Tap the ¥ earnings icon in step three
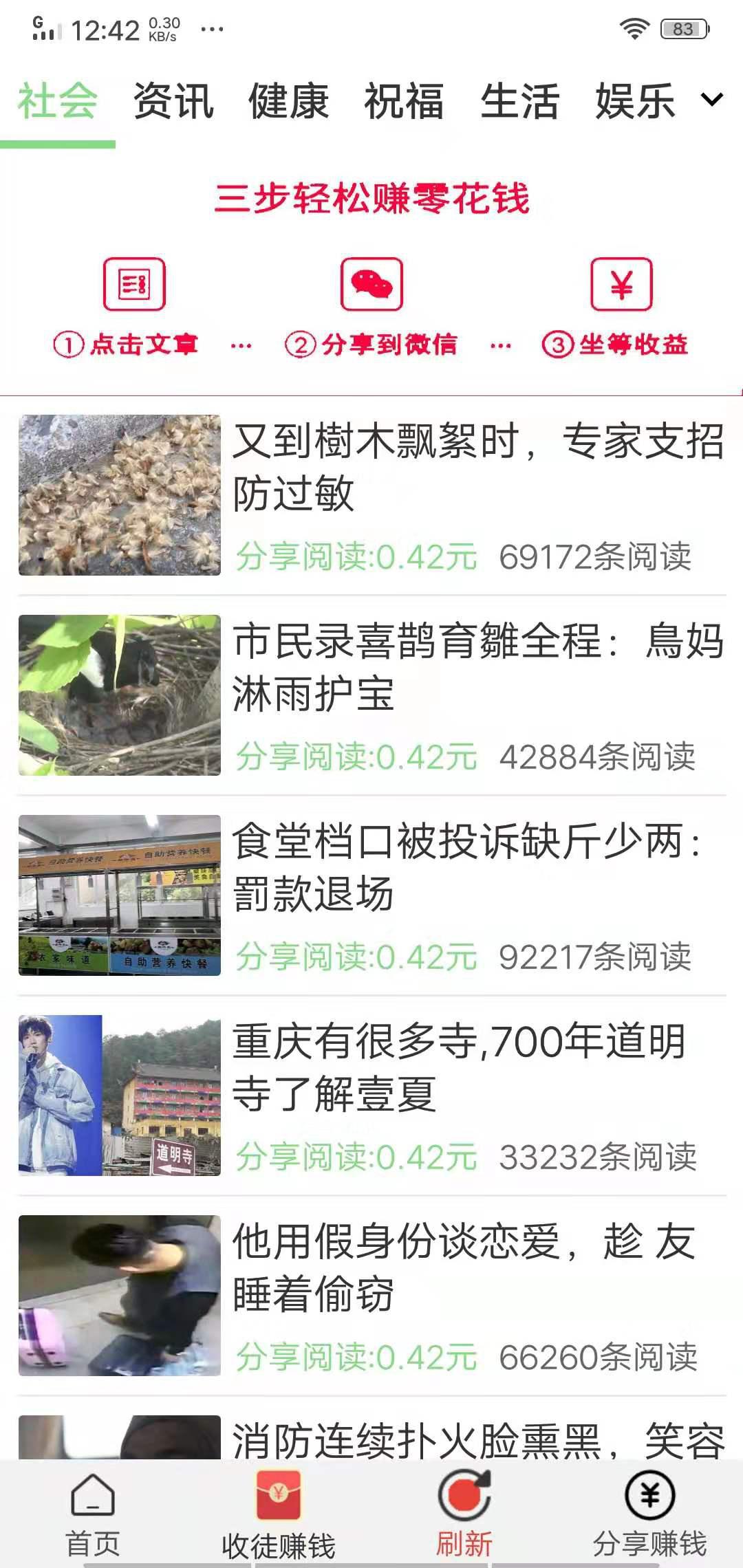The width and height of the screenshot is (743, 1568). 621,284
